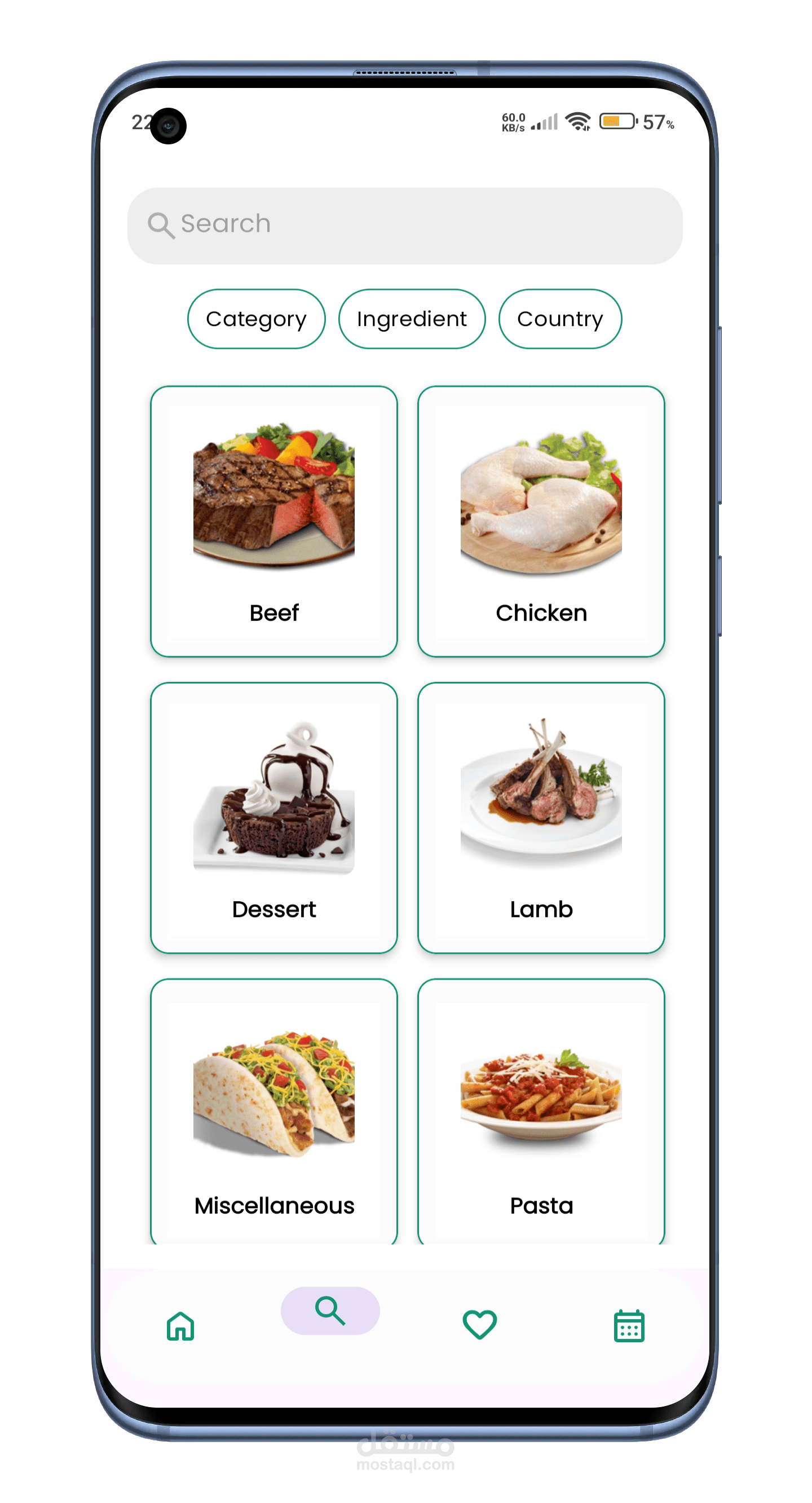This screenshot has height=1503, width=812.
Task: Switch to the Search tab
Action: coord(330,1311)
